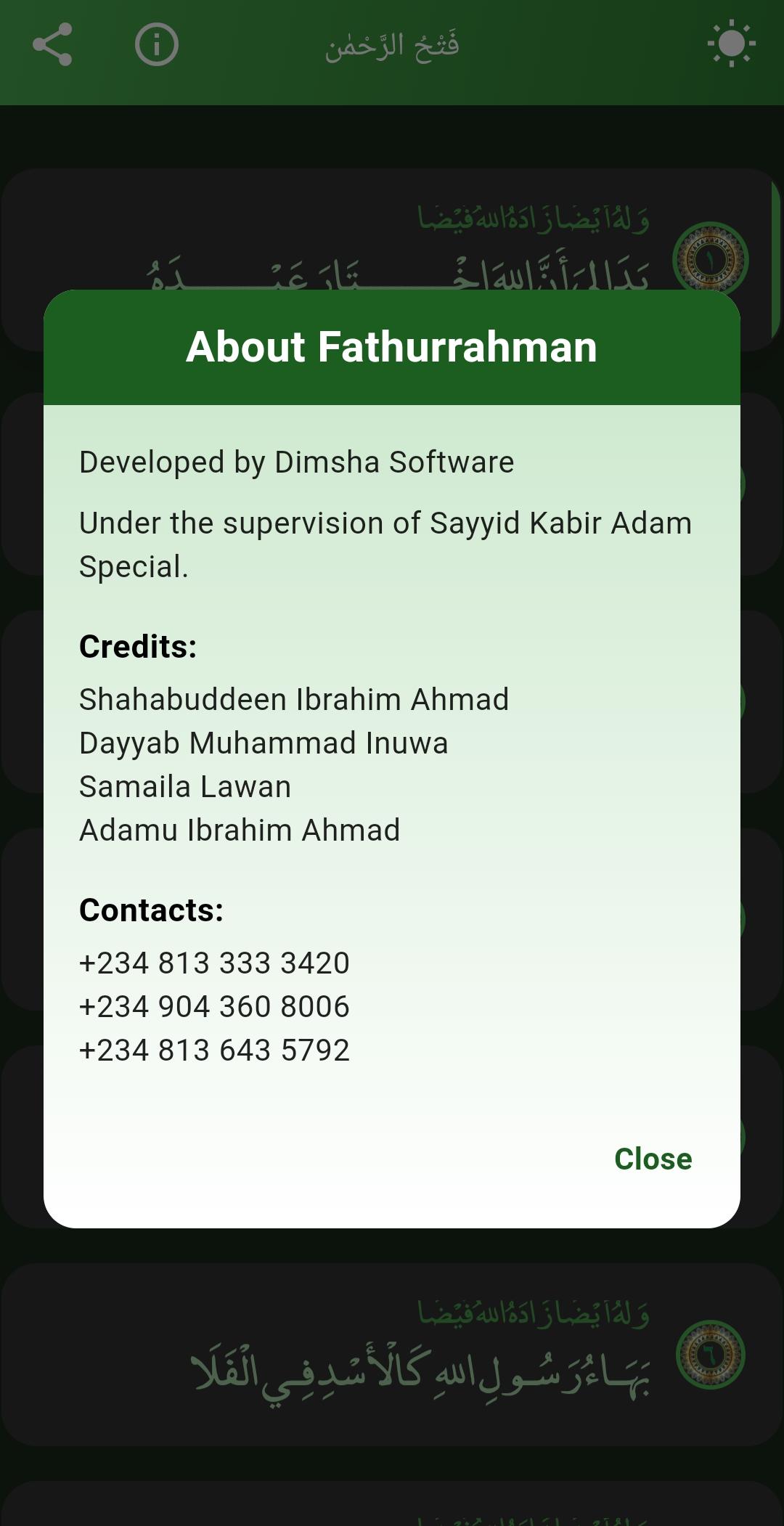Image resolution: width=784 pixels, height=1526 pixels.
Task: Open app information via the circled-i icon
Action: tap(155, 44)
